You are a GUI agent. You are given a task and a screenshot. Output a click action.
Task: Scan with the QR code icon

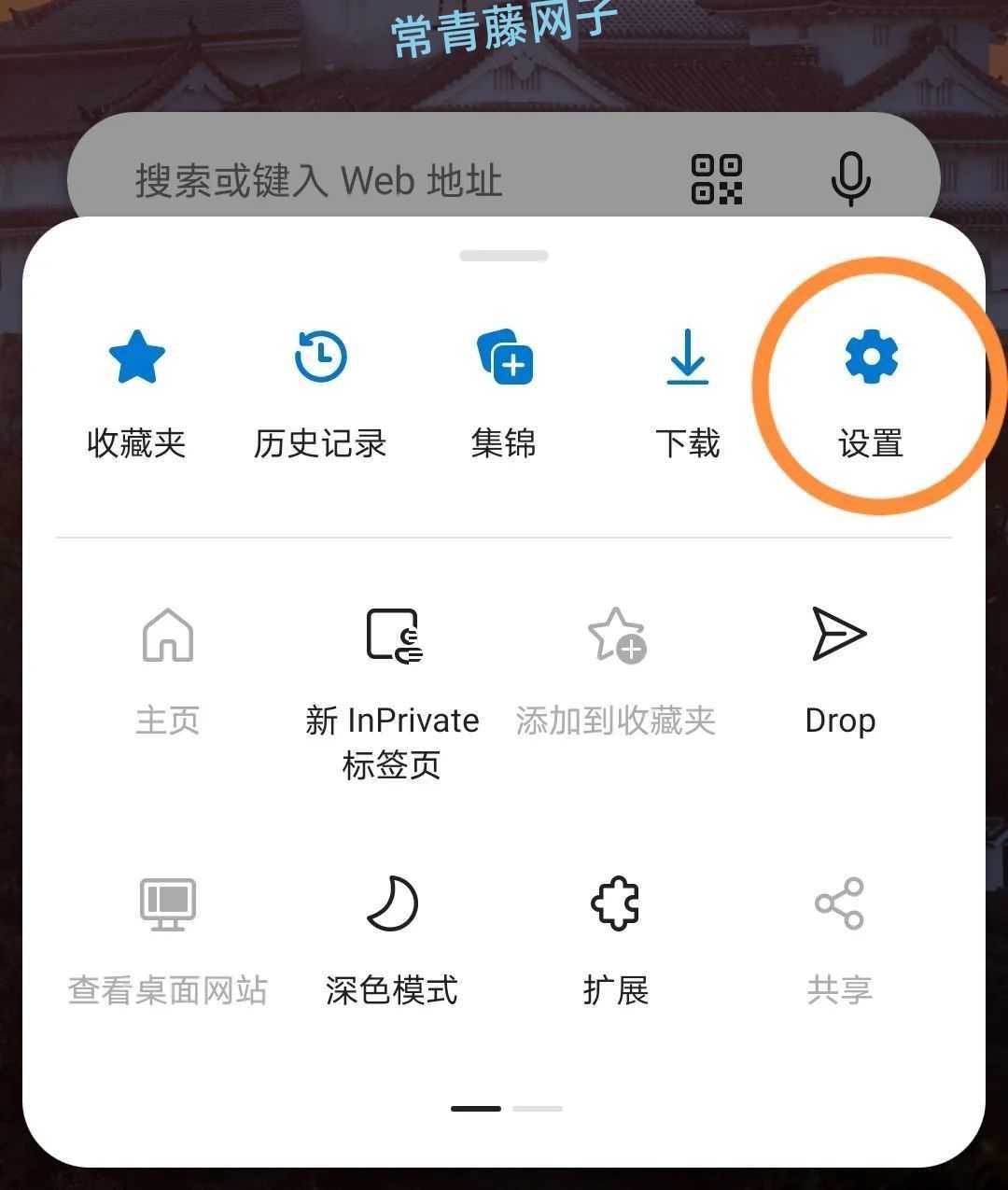click(x=717, y=179)
